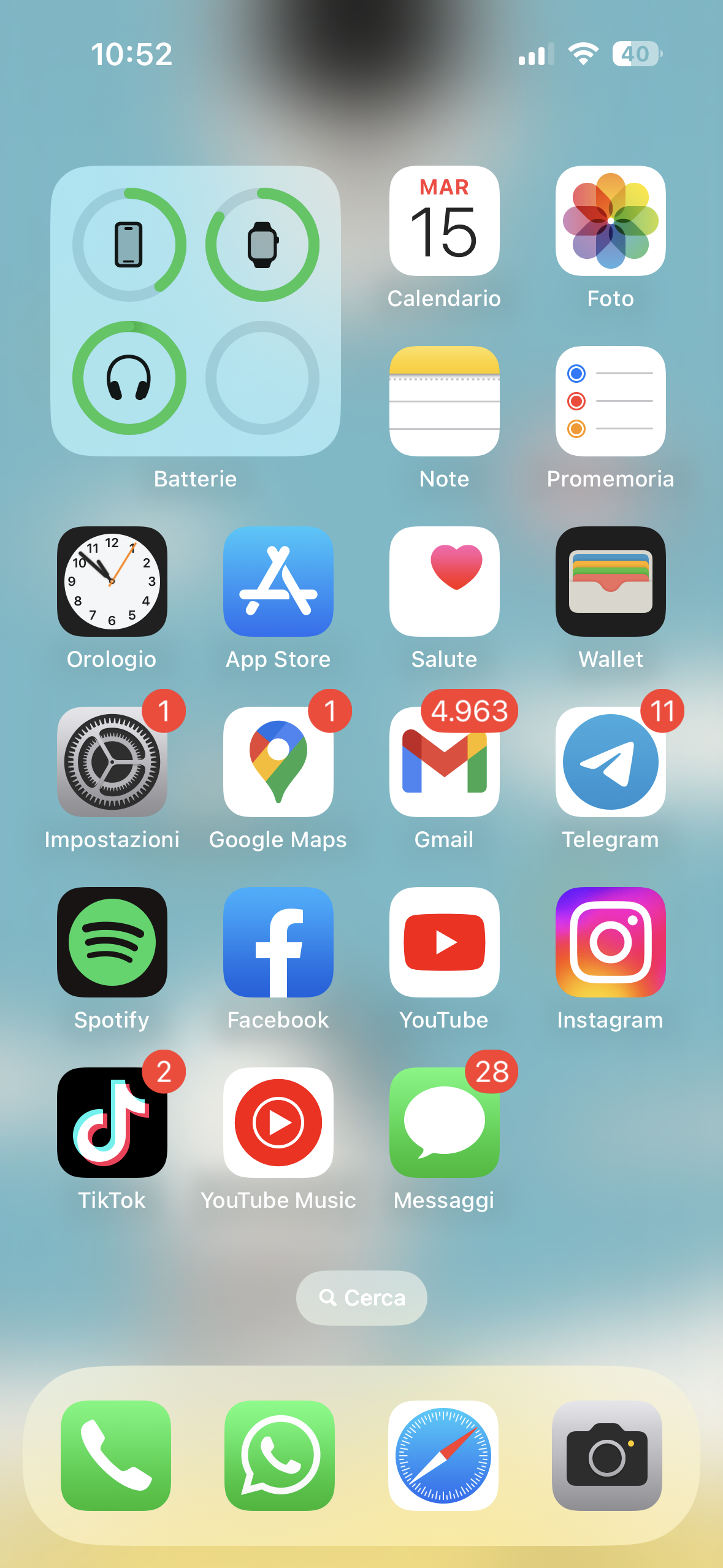
Task: Open the Batterie widget
Action: click(x=195, y=311)
